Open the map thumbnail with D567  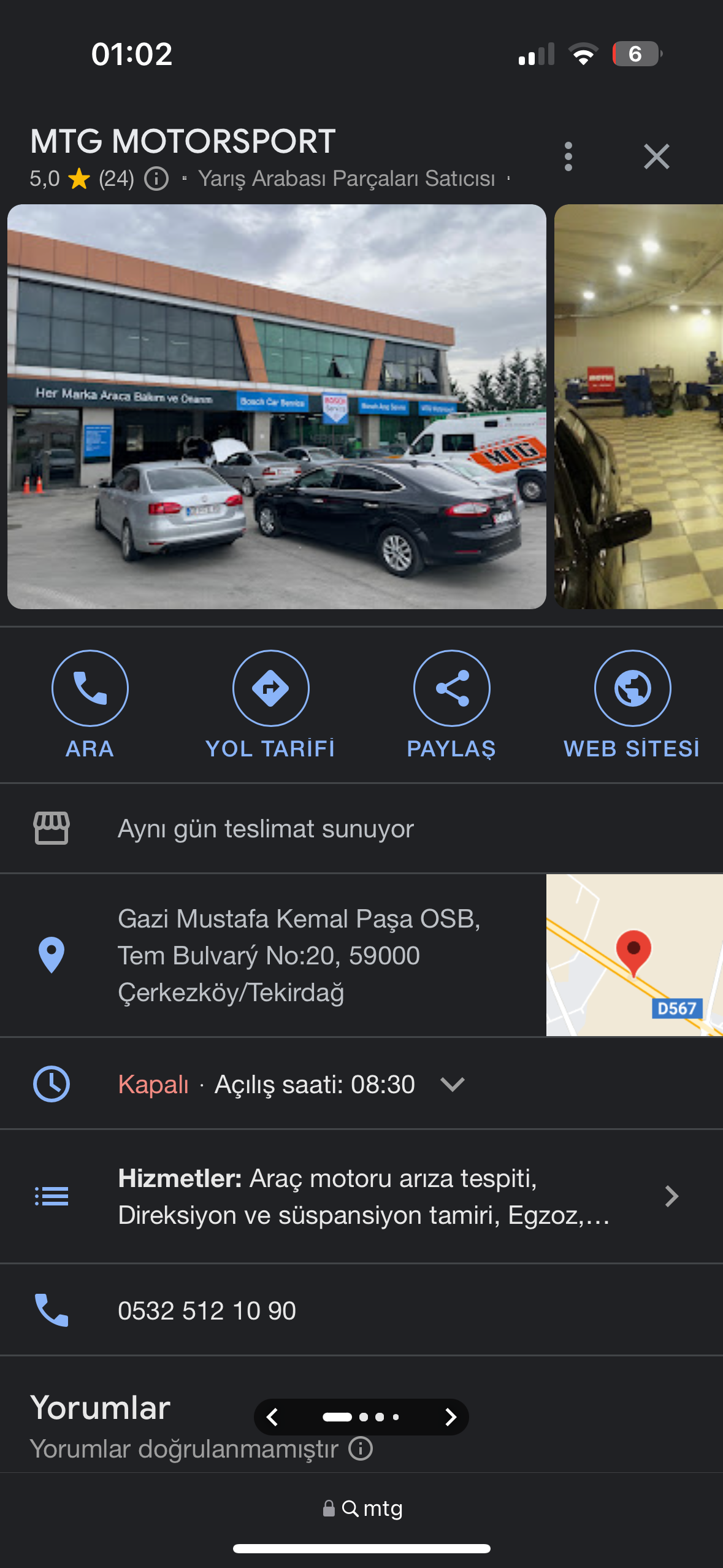point(635,955)
